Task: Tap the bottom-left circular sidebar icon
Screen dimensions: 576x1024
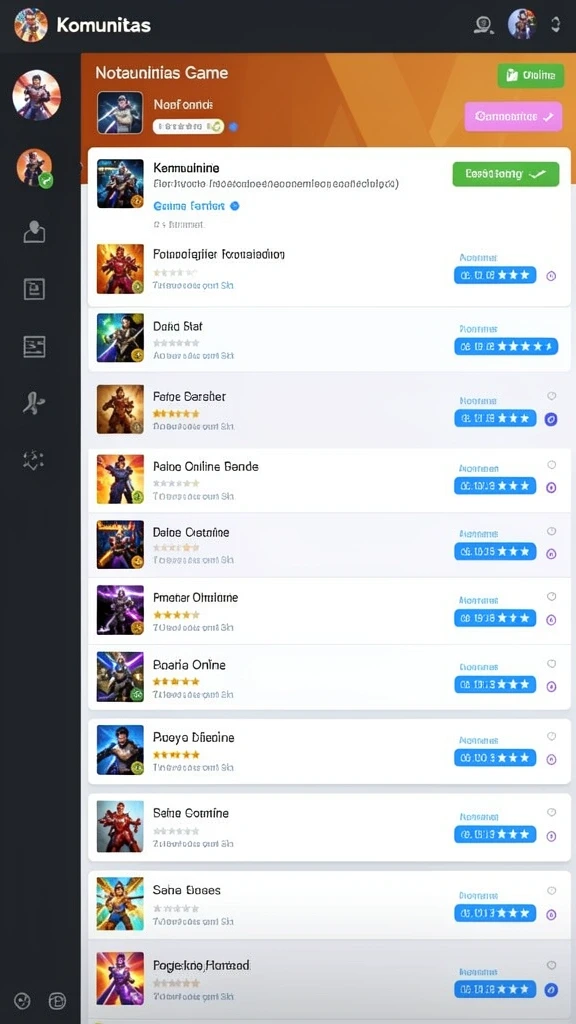Action: click(22, 1000)
